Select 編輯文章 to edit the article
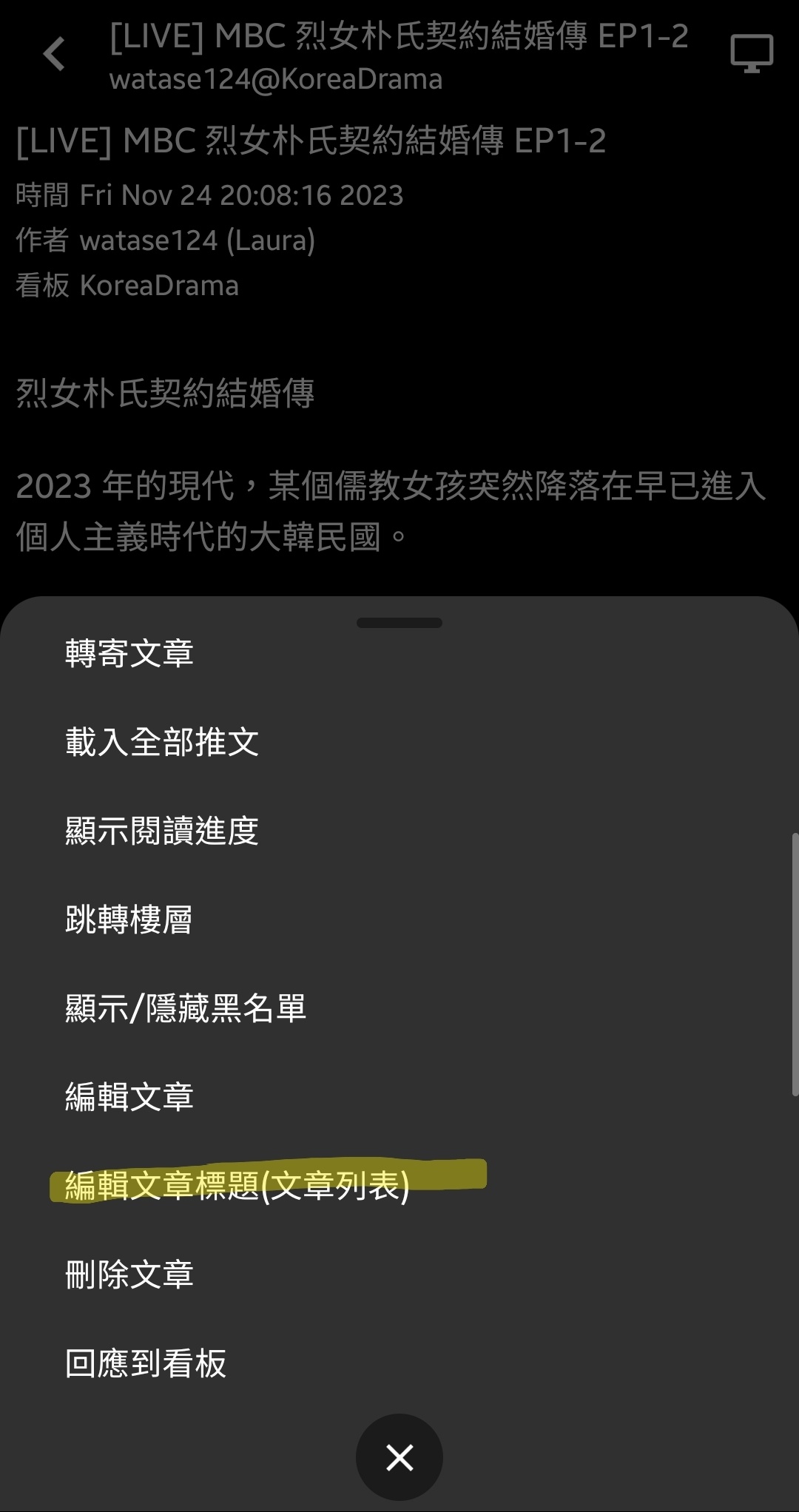This screenshot has width=799, height=1512. coord(399,1097)
